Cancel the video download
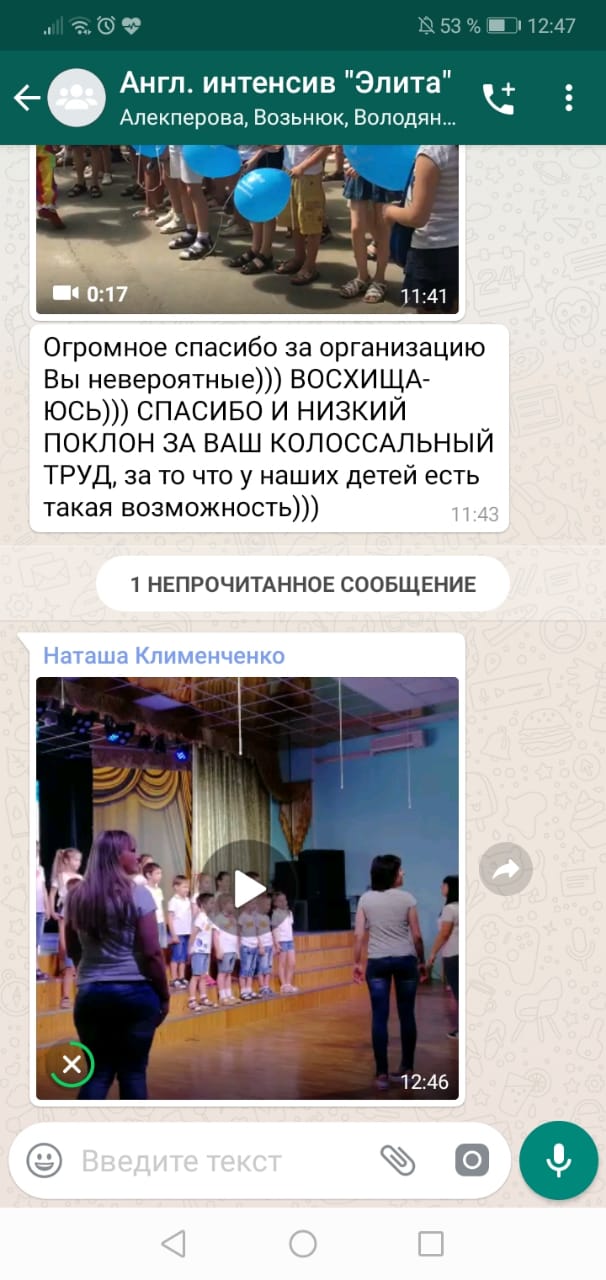Image resolution: width=606 pixels, height=1280 pixels. pyautogui.click(x=72, y=1065)
